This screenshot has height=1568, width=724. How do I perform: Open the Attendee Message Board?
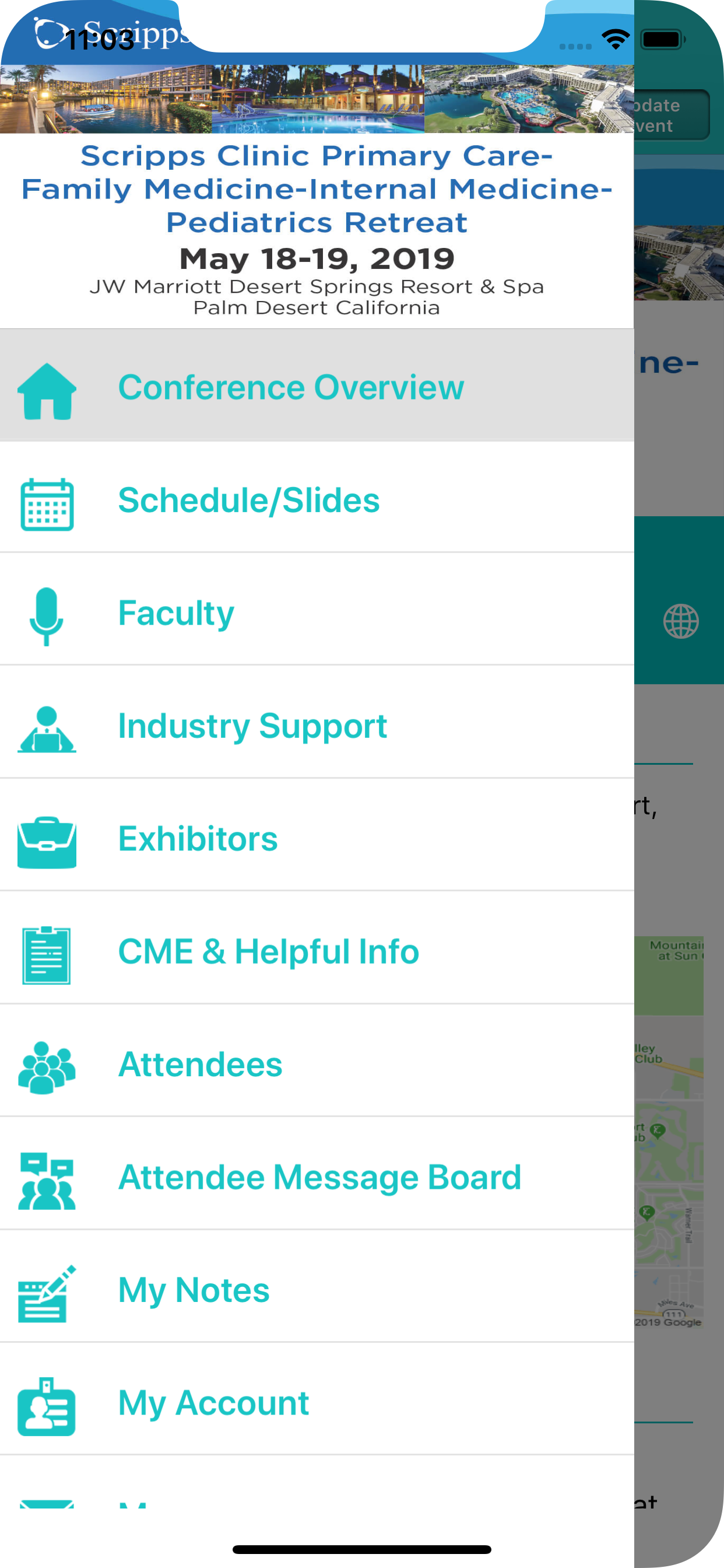(x=317, y=1175)
